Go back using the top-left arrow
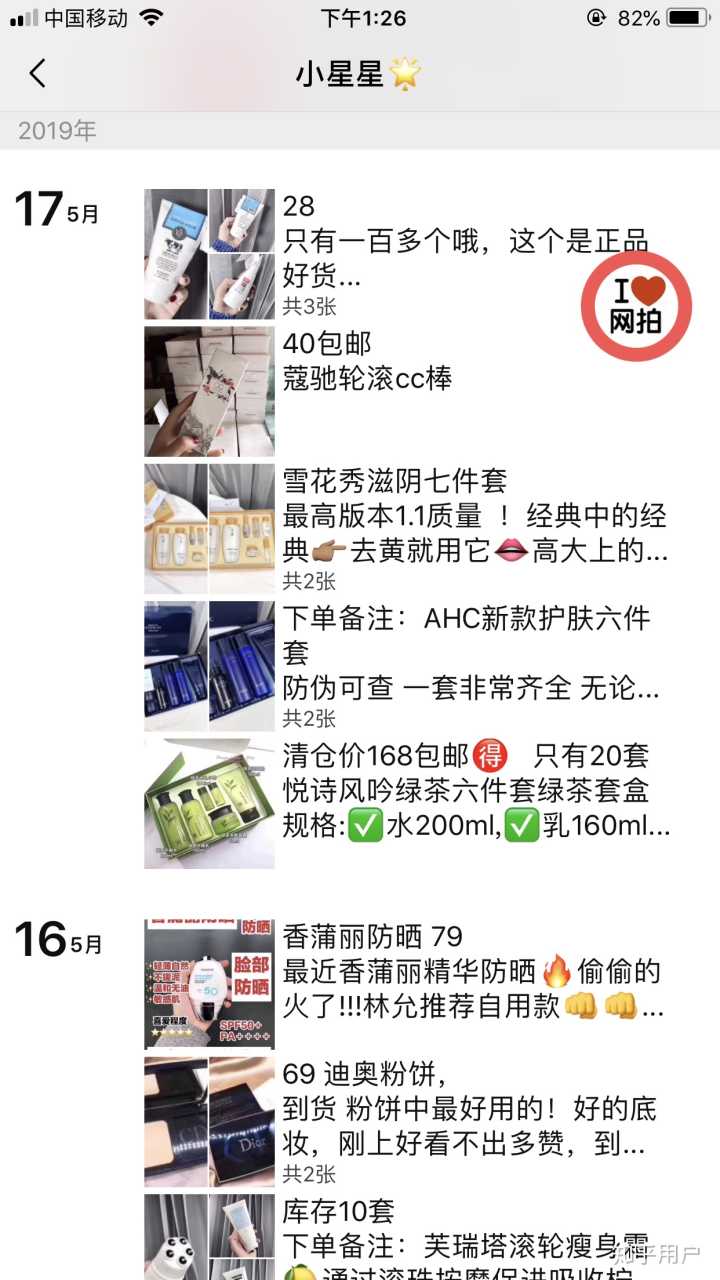Viewport: 720px width, 1280px height. coord(37,73)
